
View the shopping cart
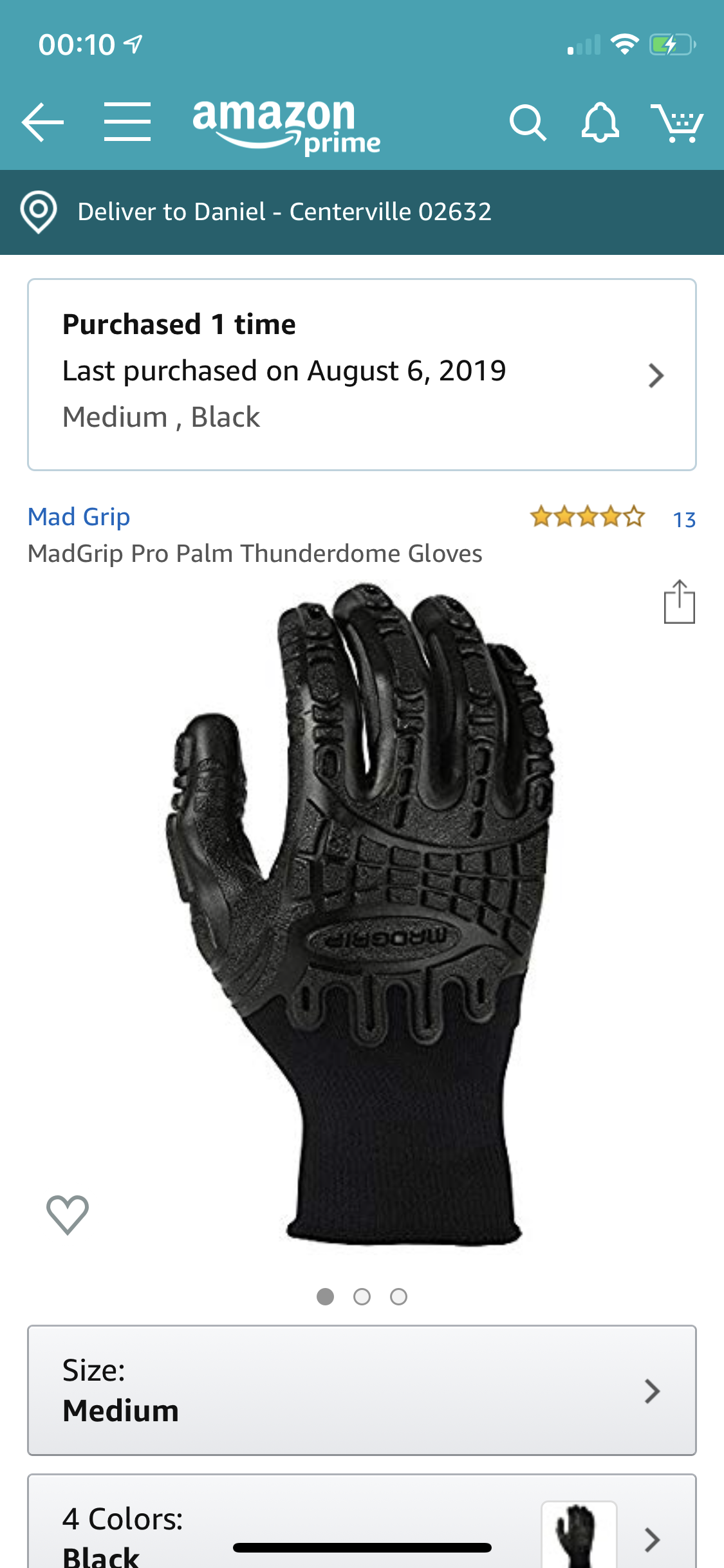676,122
